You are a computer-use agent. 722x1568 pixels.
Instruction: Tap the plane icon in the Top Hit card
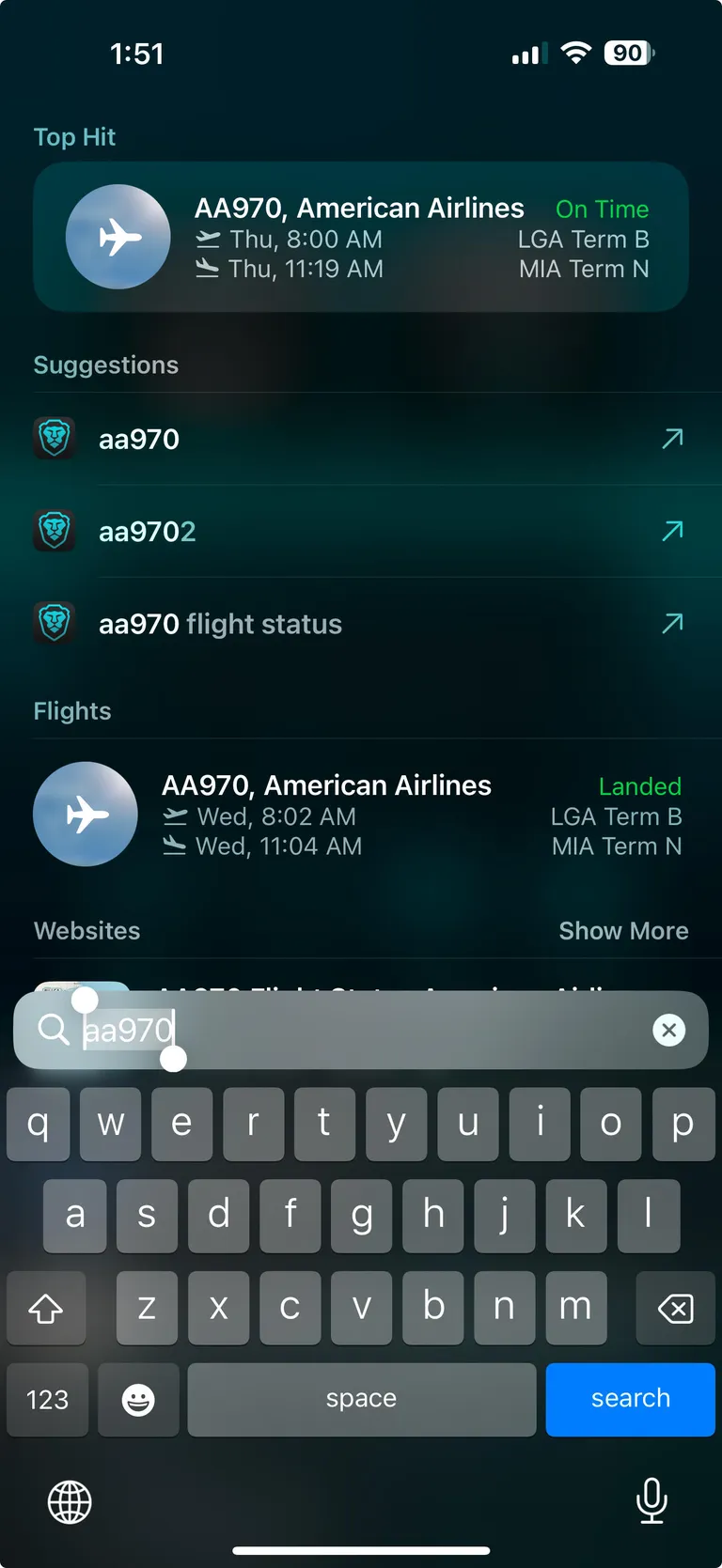click(x=118, y=237)
